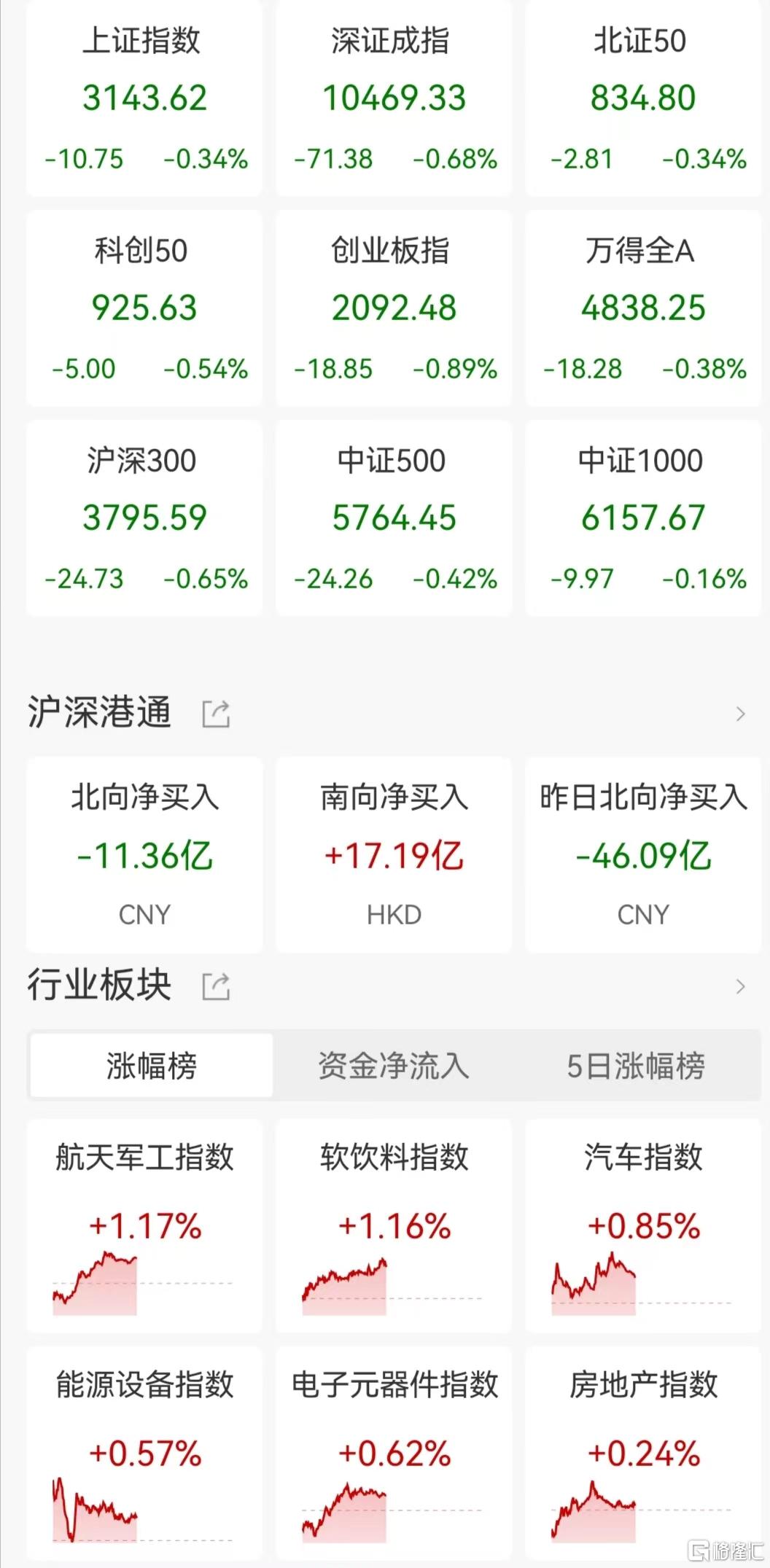Open the 航天军工指数 sector card
Screen dimensions: 770x1568
point(144,1226)
